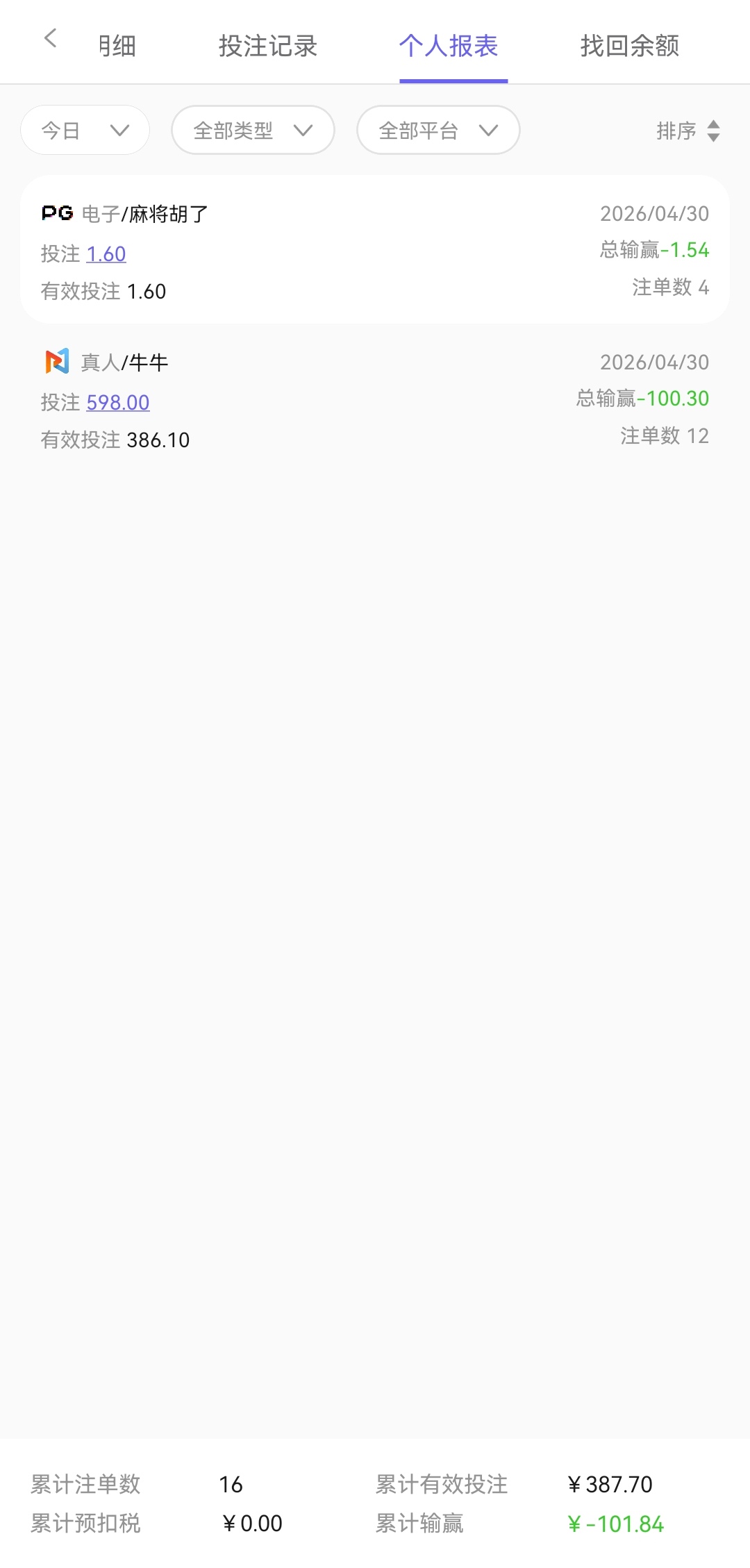Switch to the 投注记录 tab
Viewport: 750px width, 1568px height.
tap(268, 47)
